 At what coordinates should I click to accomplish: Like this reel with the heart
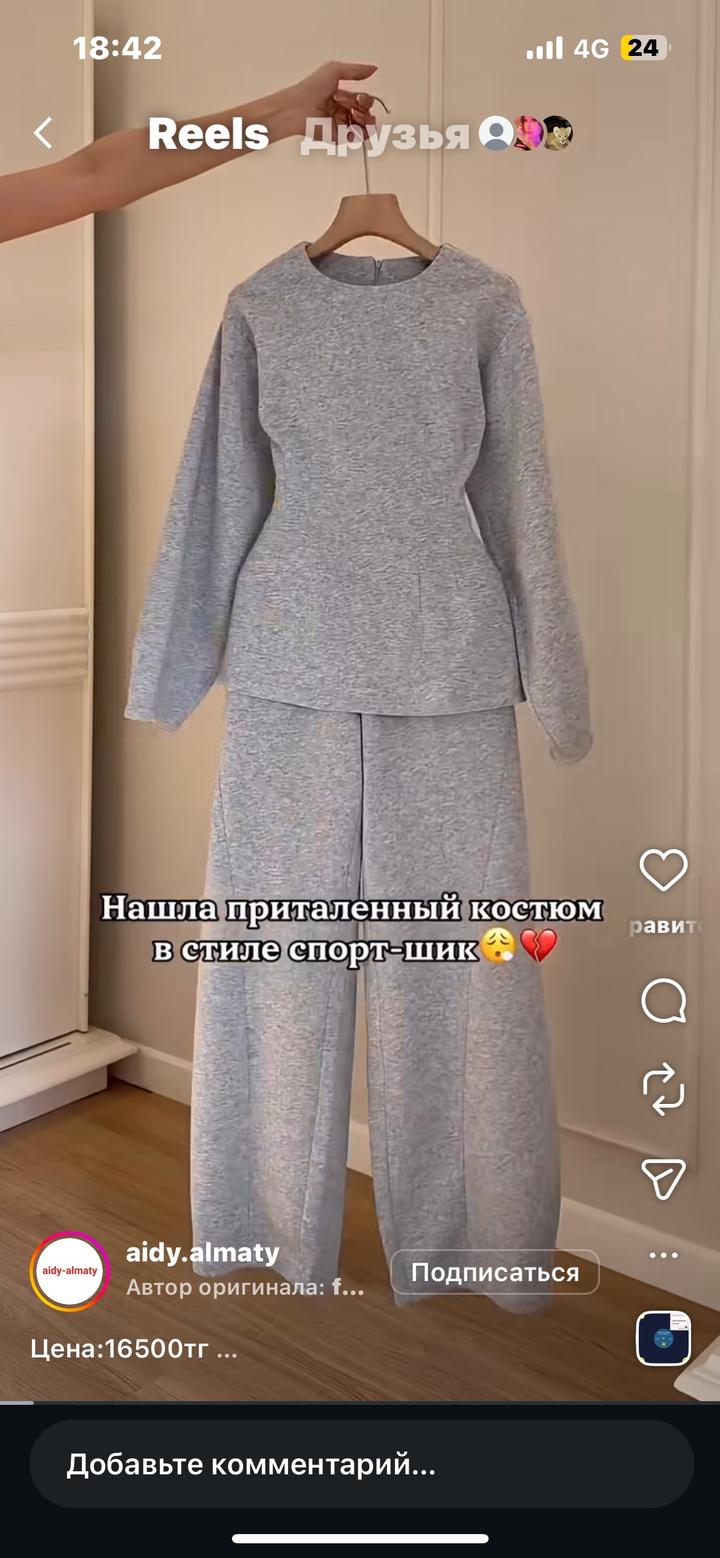(x=663, y=870)
